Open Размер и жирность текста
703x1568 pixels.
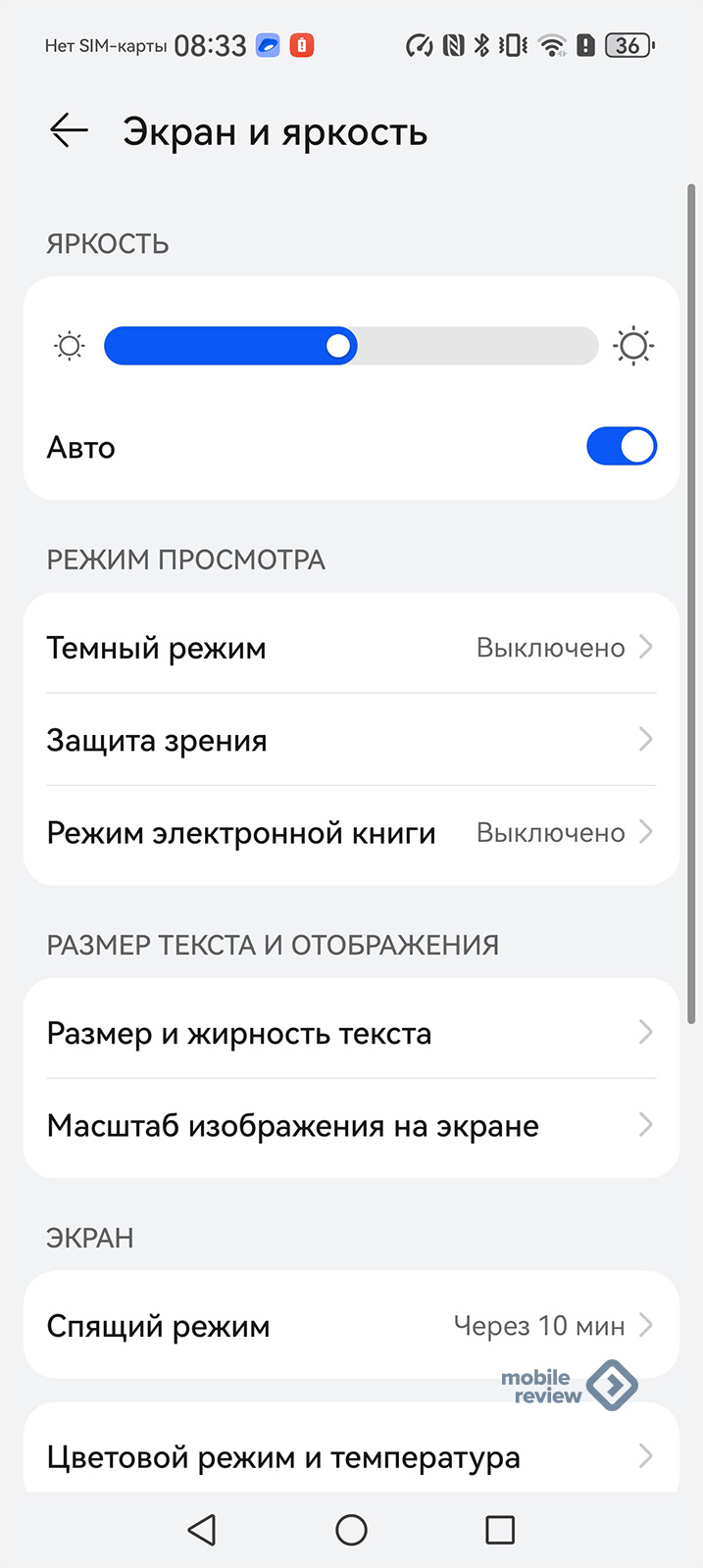click(351, 1033)
